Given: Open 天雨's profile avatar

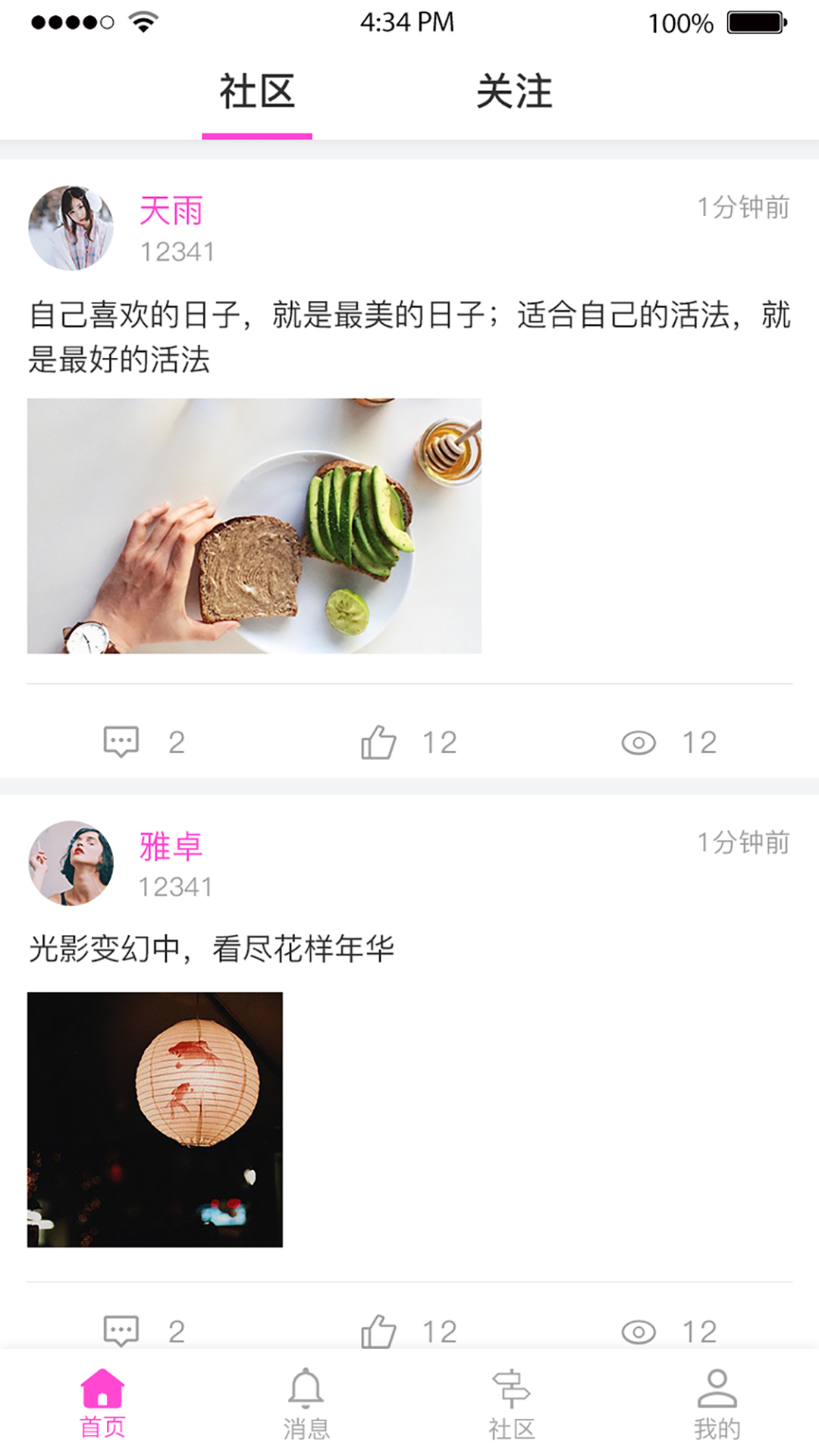Looking at the screenshot, I should coord(71,227).
